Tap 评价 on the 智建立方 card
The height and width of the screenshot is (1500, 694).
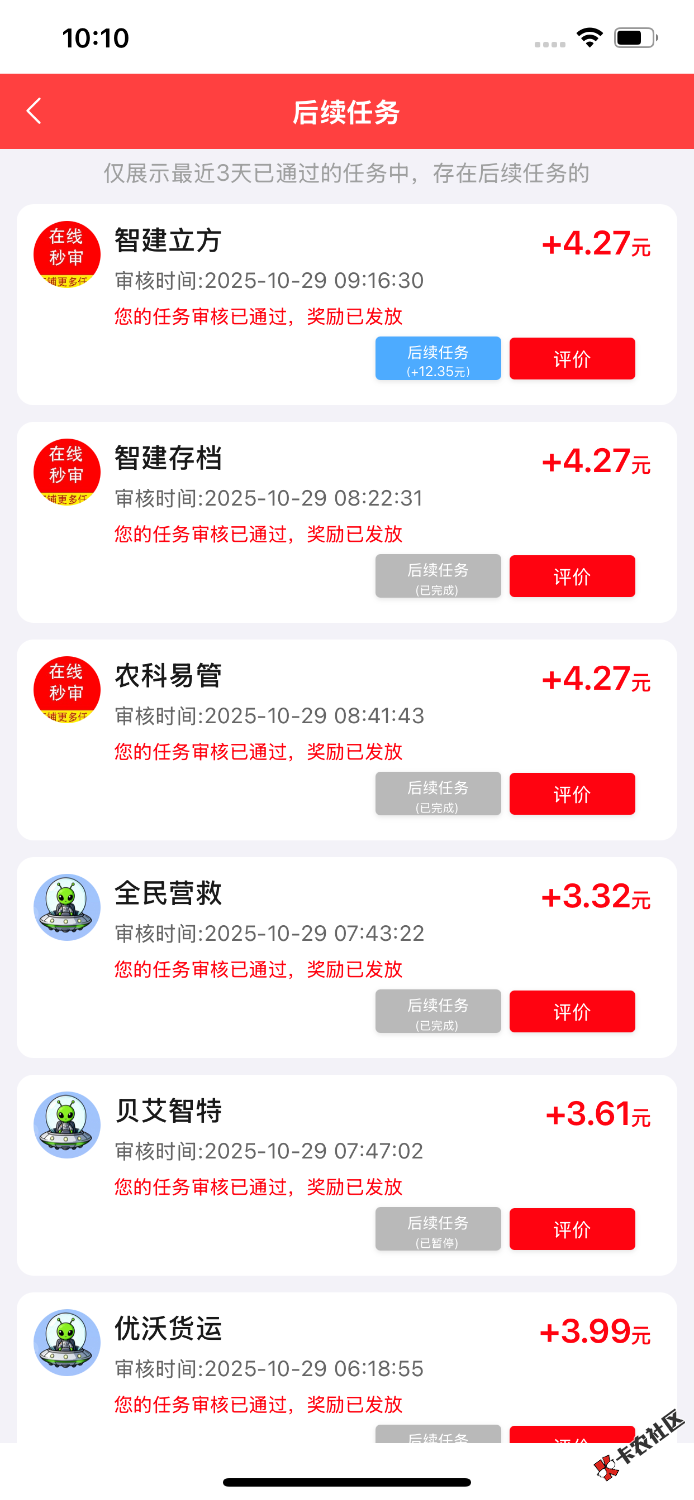pos(572,359)
